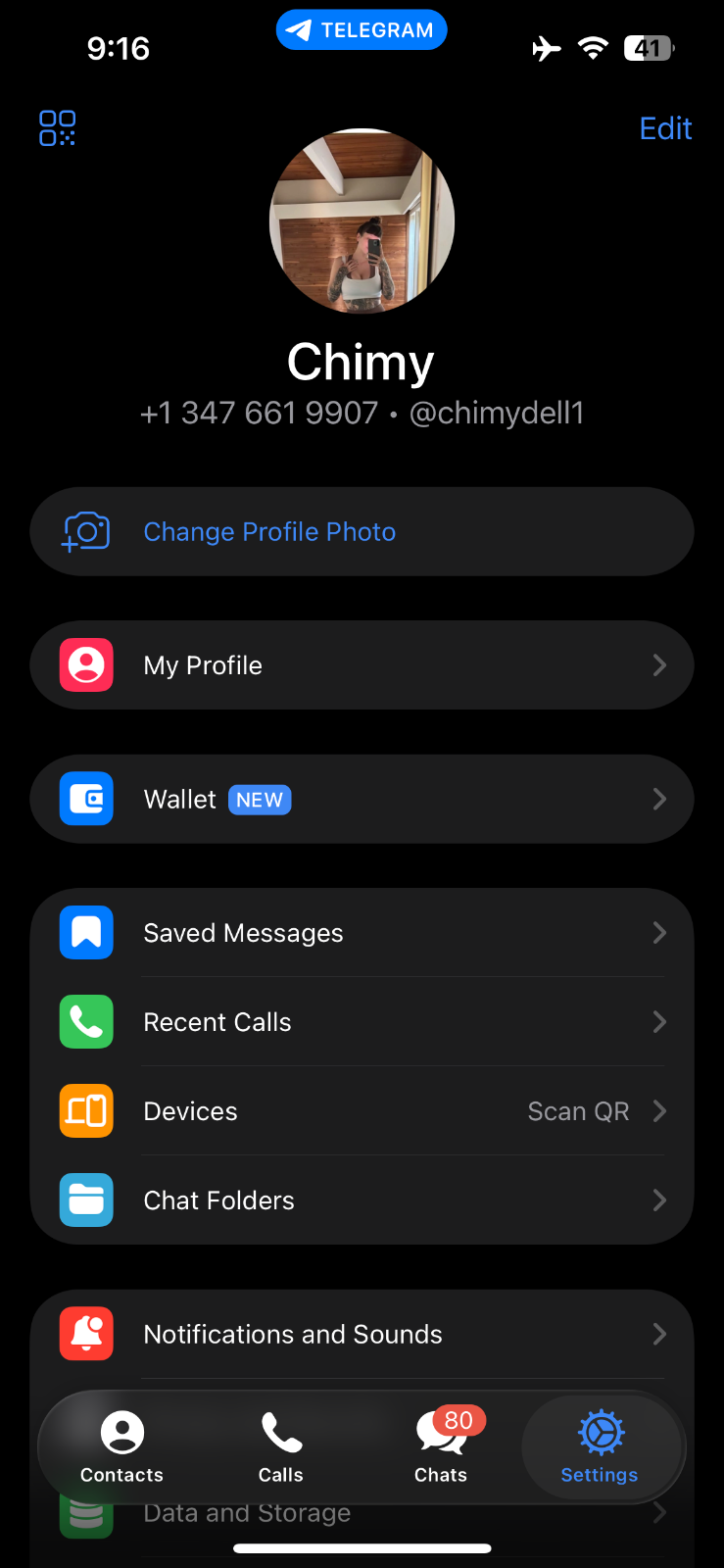Open Chat Folders settings
Image resolution: width=724 pixels, height=1568 pixels.
(x=362, y=1200)
